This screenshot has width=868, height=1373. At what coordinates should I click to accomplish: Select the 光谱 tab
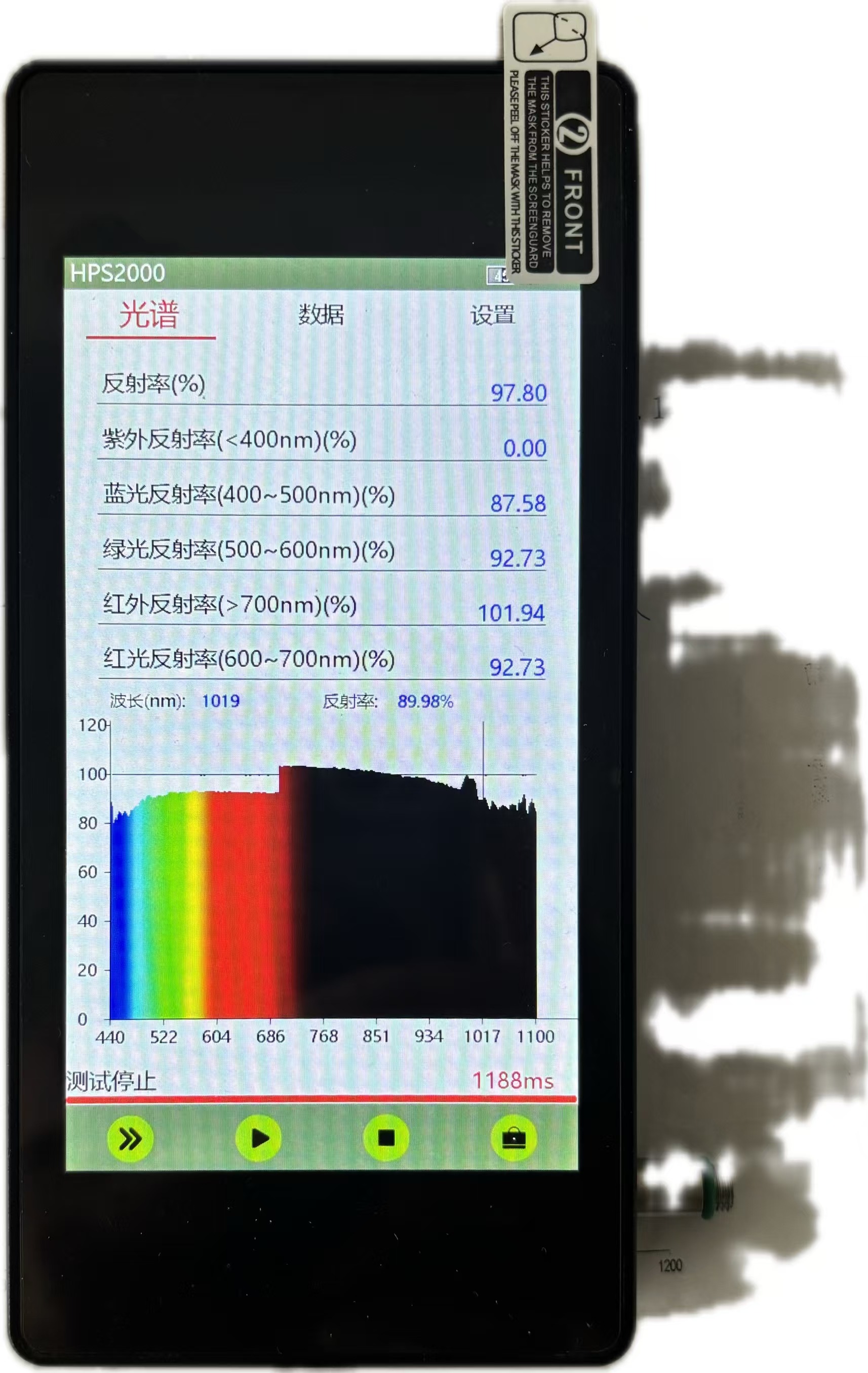click(149, 315)
